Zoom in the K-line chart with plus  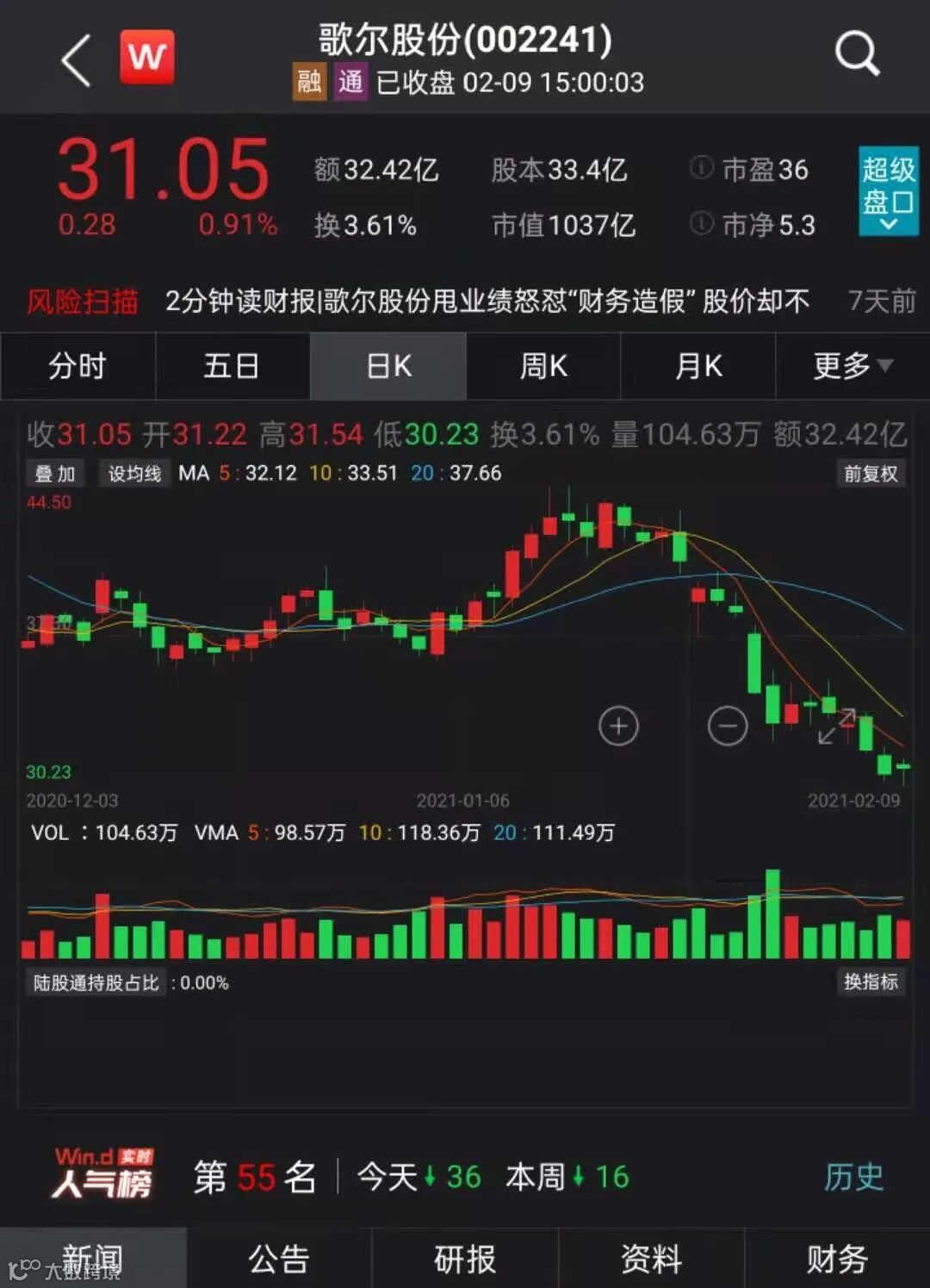pos(618,726)
